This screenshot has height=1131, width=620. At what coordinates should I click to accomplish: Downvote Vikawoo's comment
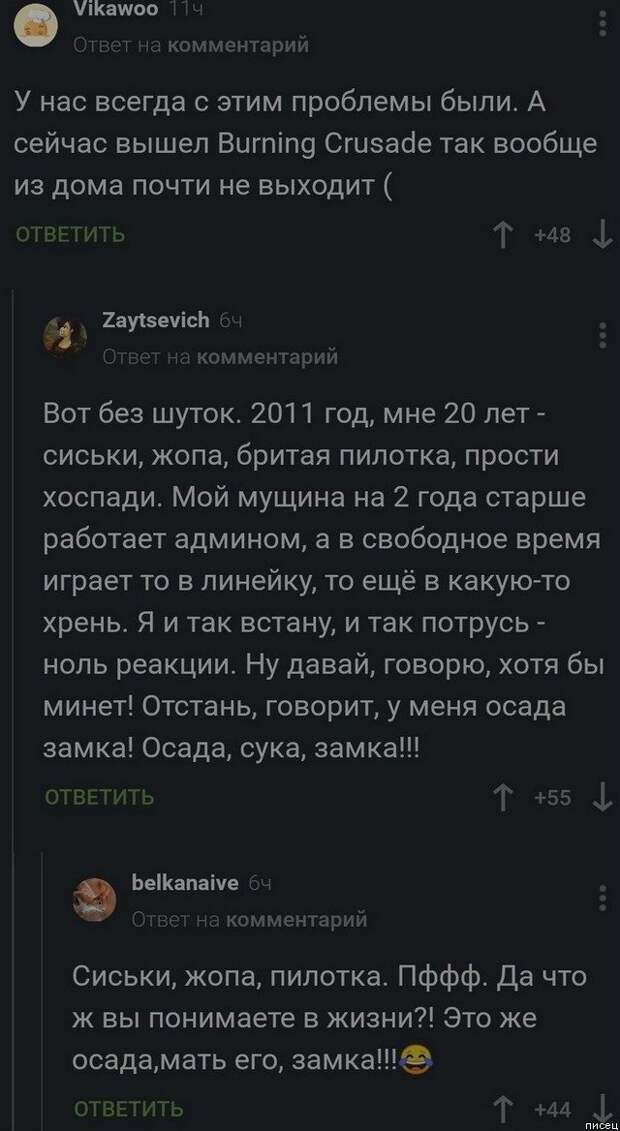(602, 235)
